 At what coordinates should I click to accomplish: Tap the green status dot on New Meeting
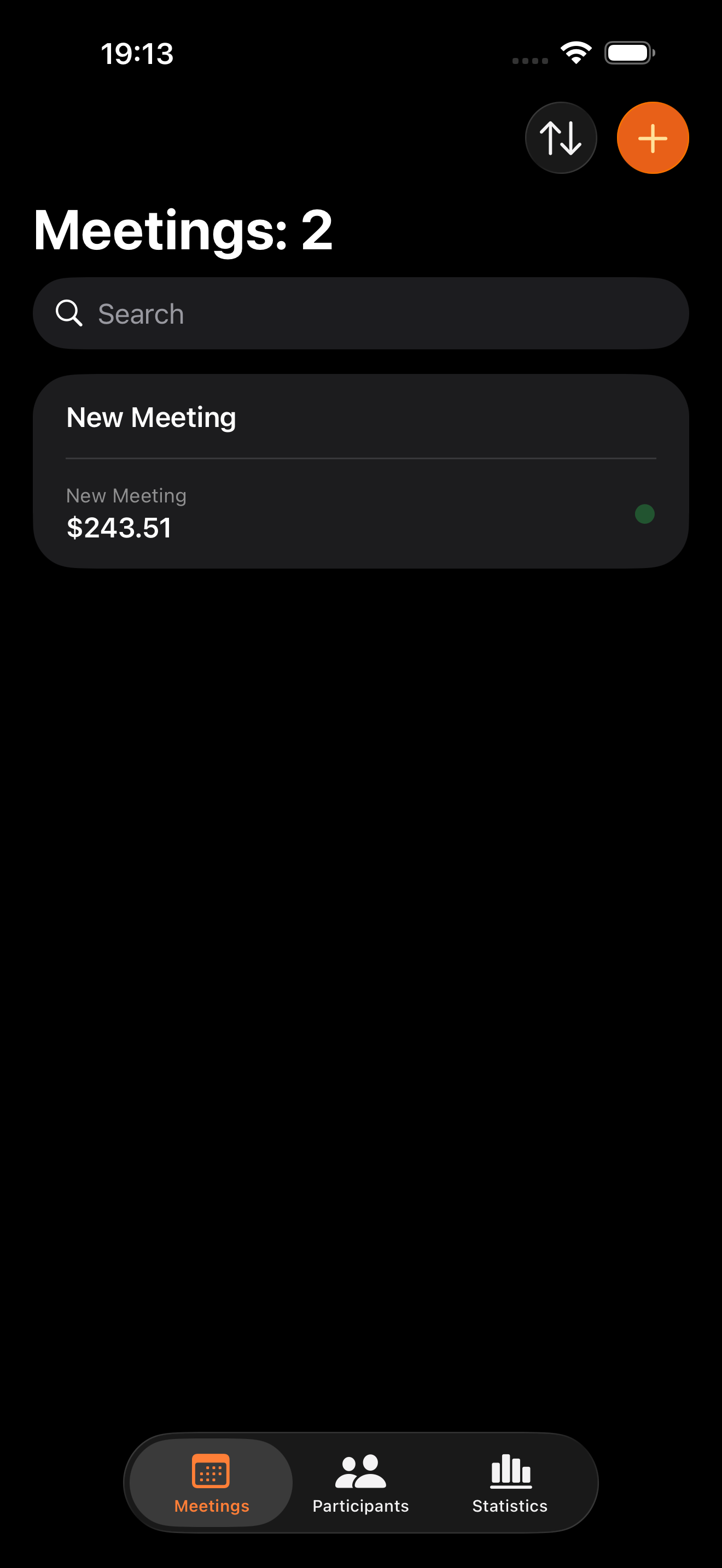coord(645,514)
